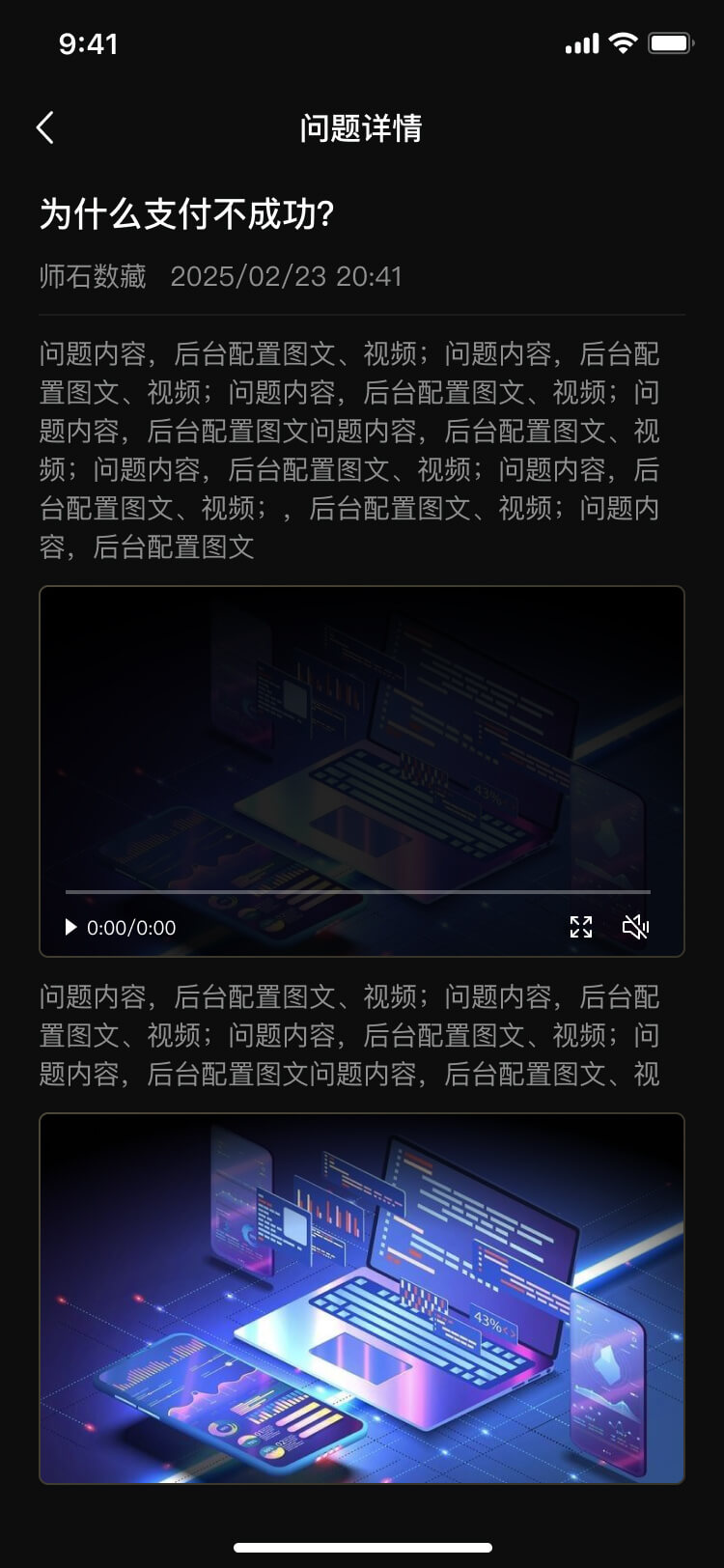This screenshot has height=1568, width=724.
Task: Unmute the video sound
Action: (x=635, y=927)
